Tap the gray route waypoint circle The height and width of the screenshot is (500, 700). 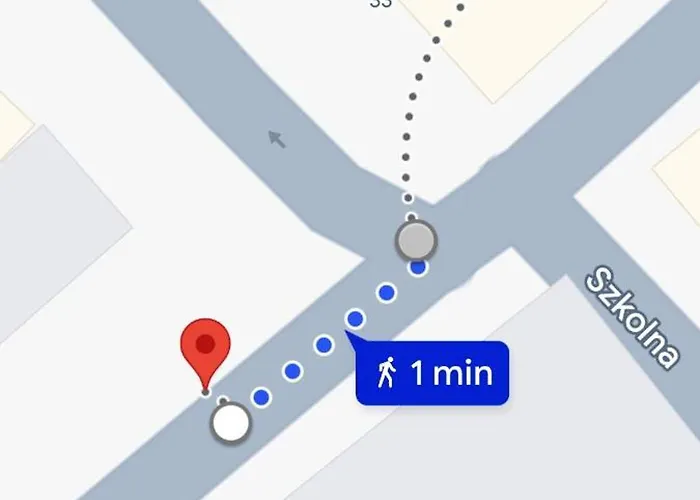point(416,241)
